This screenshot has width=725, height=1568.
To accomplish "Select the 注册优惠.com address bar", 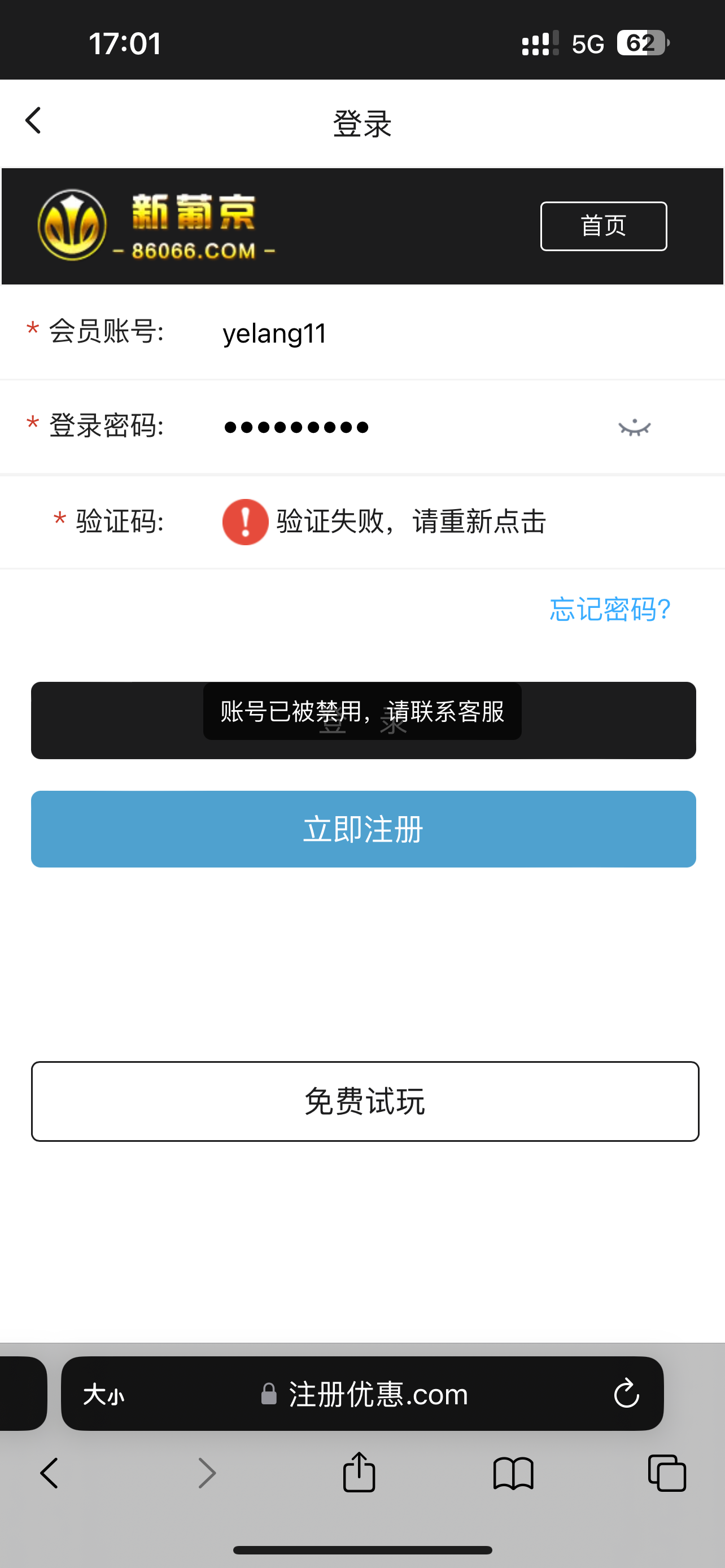I will [365, 1394].
